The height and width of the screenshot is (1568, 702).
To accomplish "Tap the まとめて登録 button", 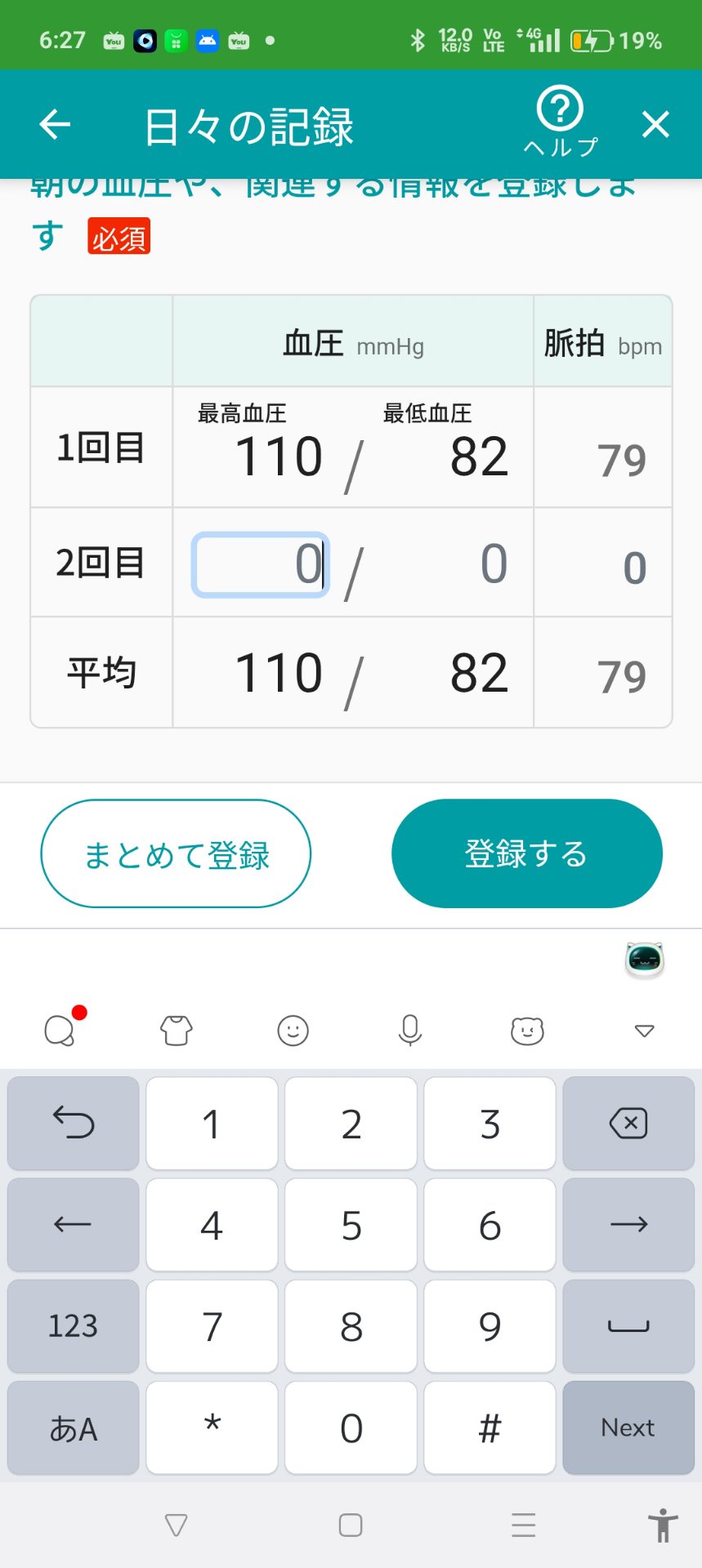I will point(176,854).
